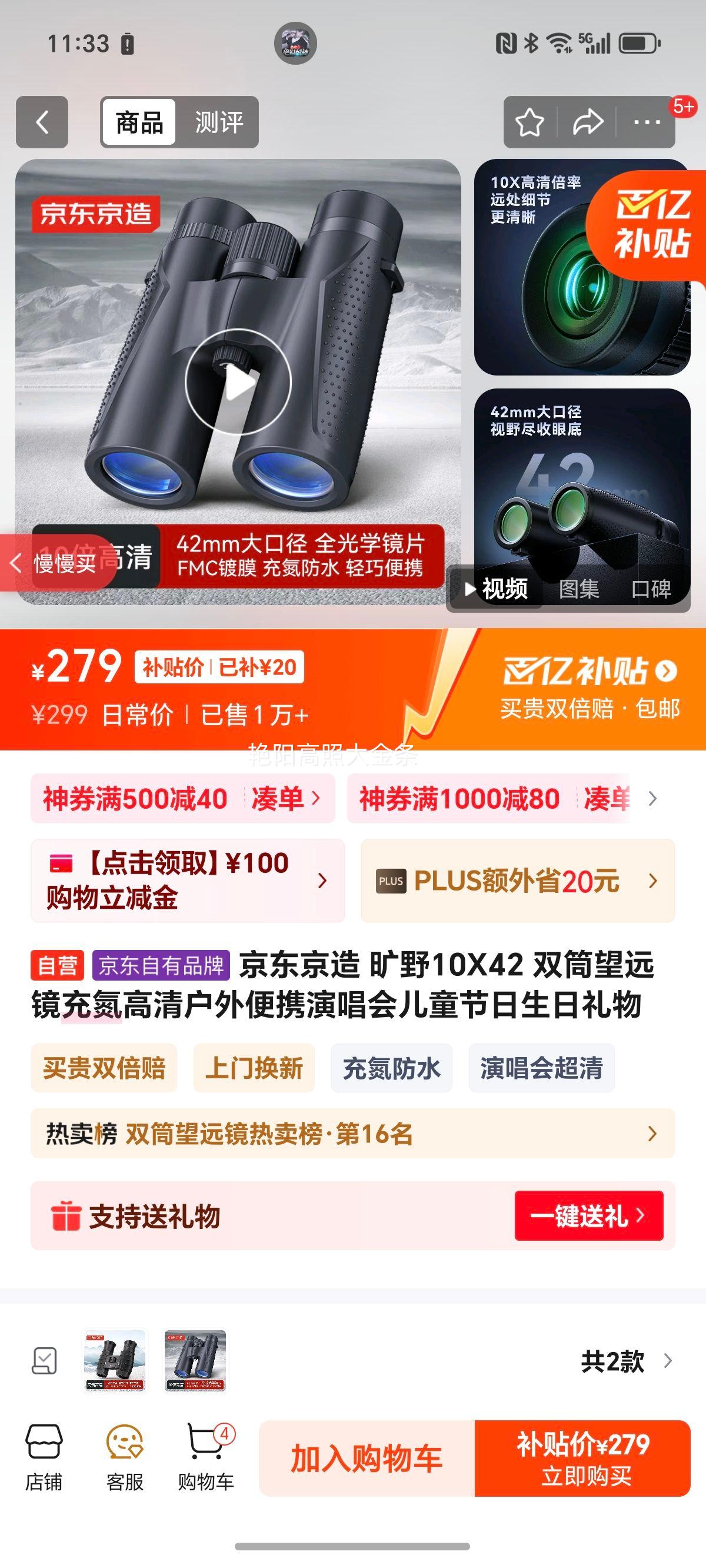The image size is (706, 1568).
Task: Click the back arrow at top left
Action: 40,124
